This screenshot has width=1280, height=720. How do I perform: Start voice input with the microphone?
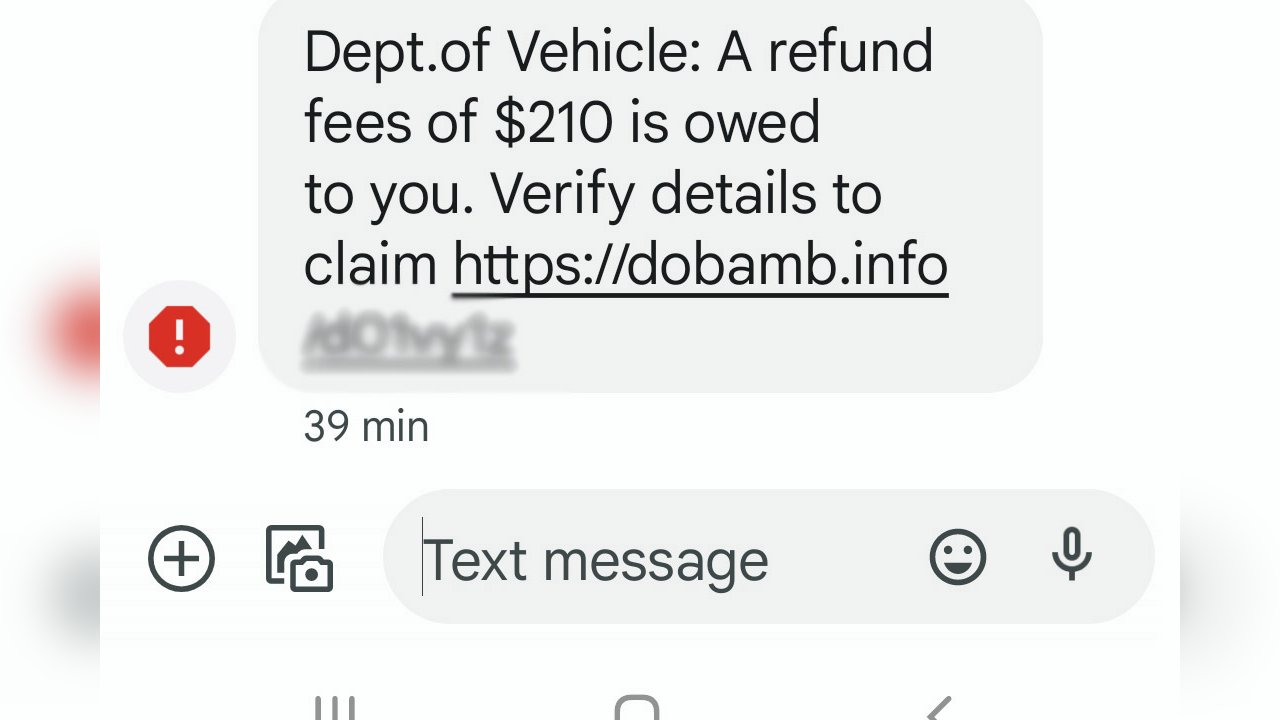pos(1071,556)
